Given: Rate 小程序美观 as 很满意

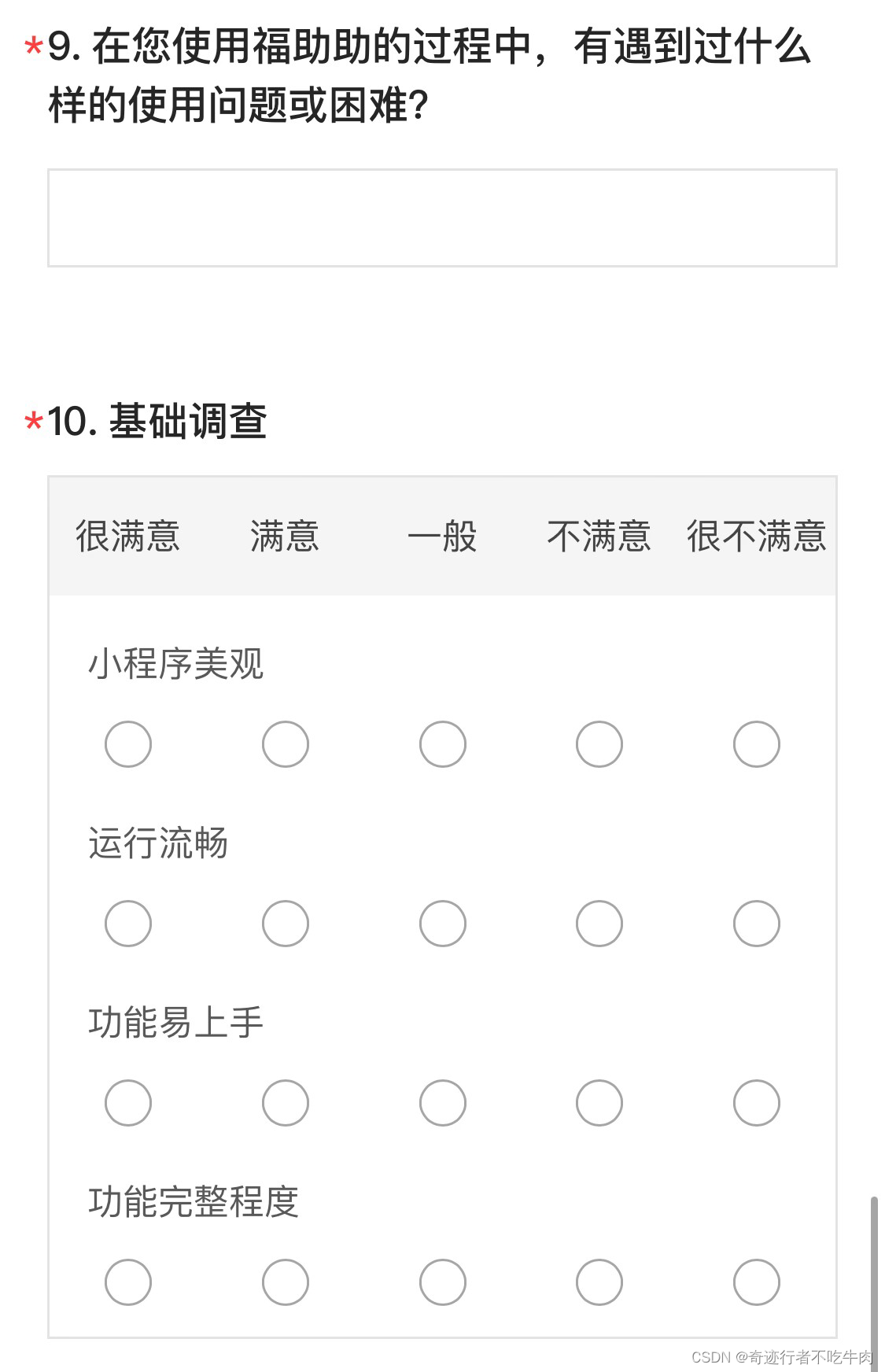Looking at the screenshot, I should (x=128, y=744).
